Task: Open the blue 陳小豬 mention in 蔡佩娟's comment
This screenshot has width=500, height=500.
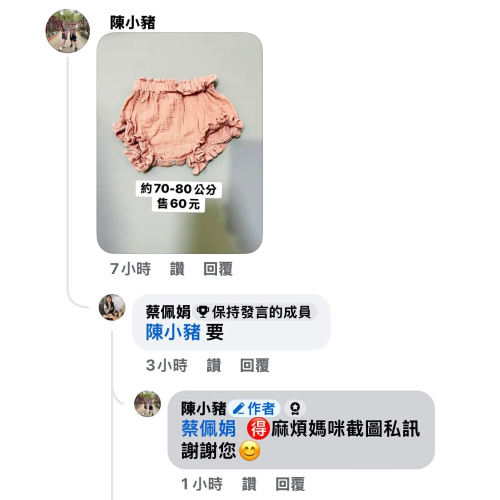Action: (x=173, y=332)
